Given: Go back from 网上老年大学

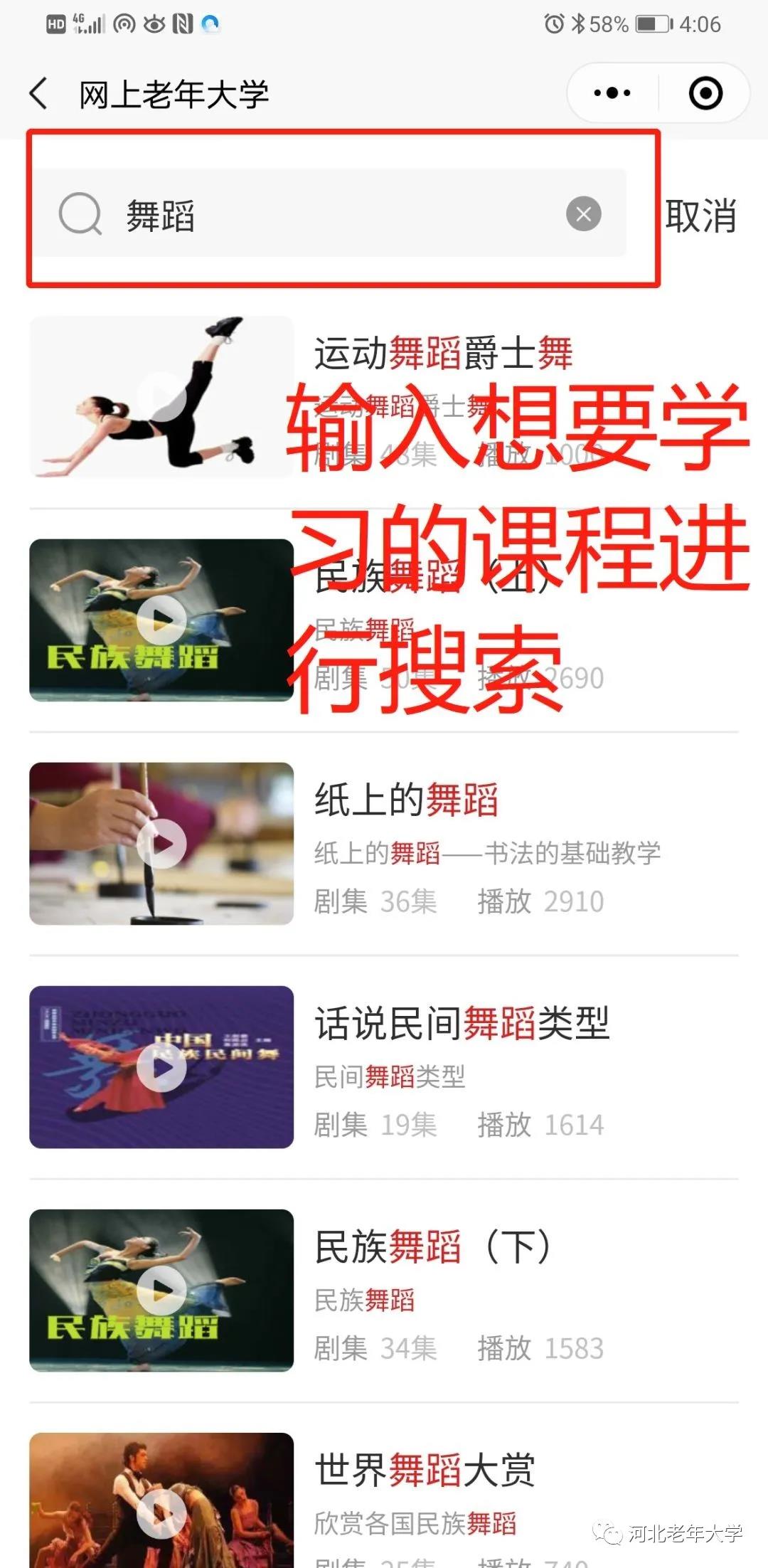Looking at the screenshot, I should tap(39, 94).
